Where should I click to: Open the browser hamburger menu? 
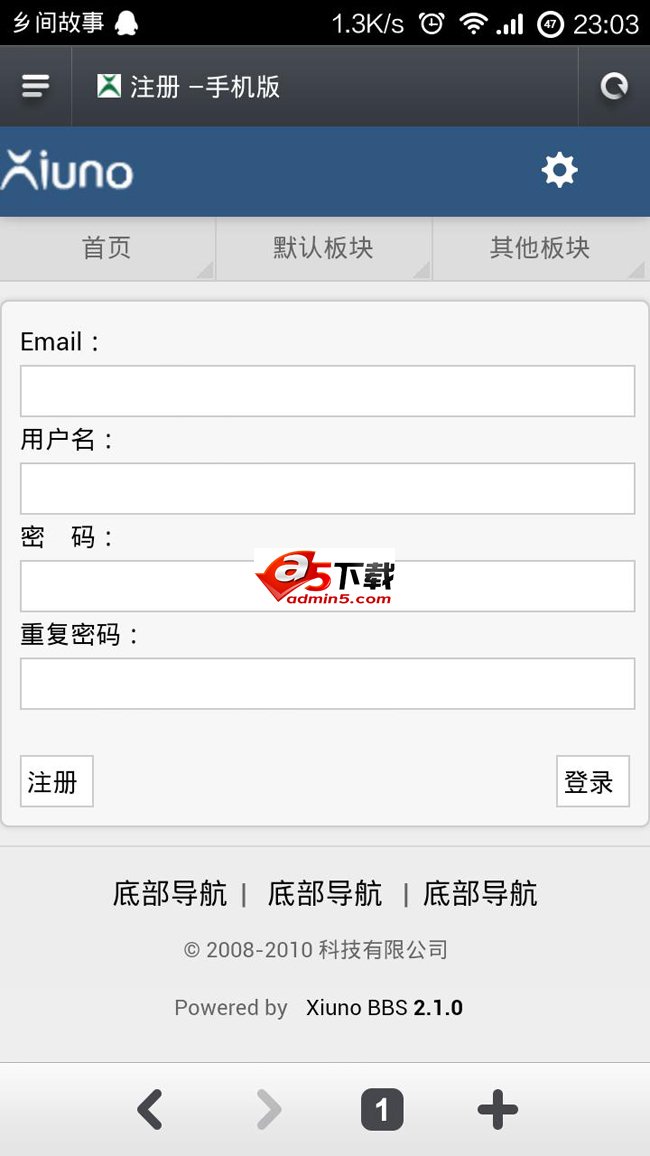(x=35, y=87)
